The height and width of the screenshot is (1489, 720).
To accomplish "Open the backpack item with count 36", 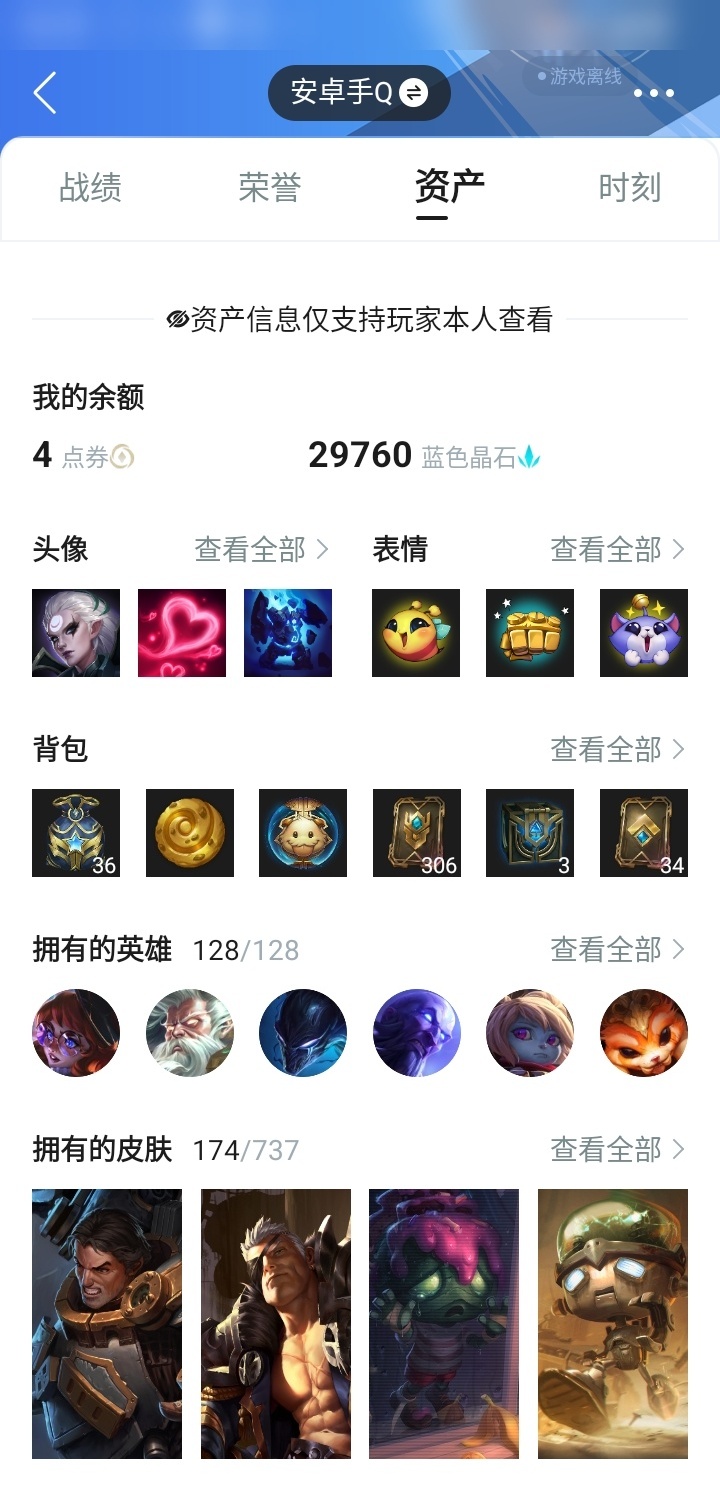I will [x=76, y=833].
